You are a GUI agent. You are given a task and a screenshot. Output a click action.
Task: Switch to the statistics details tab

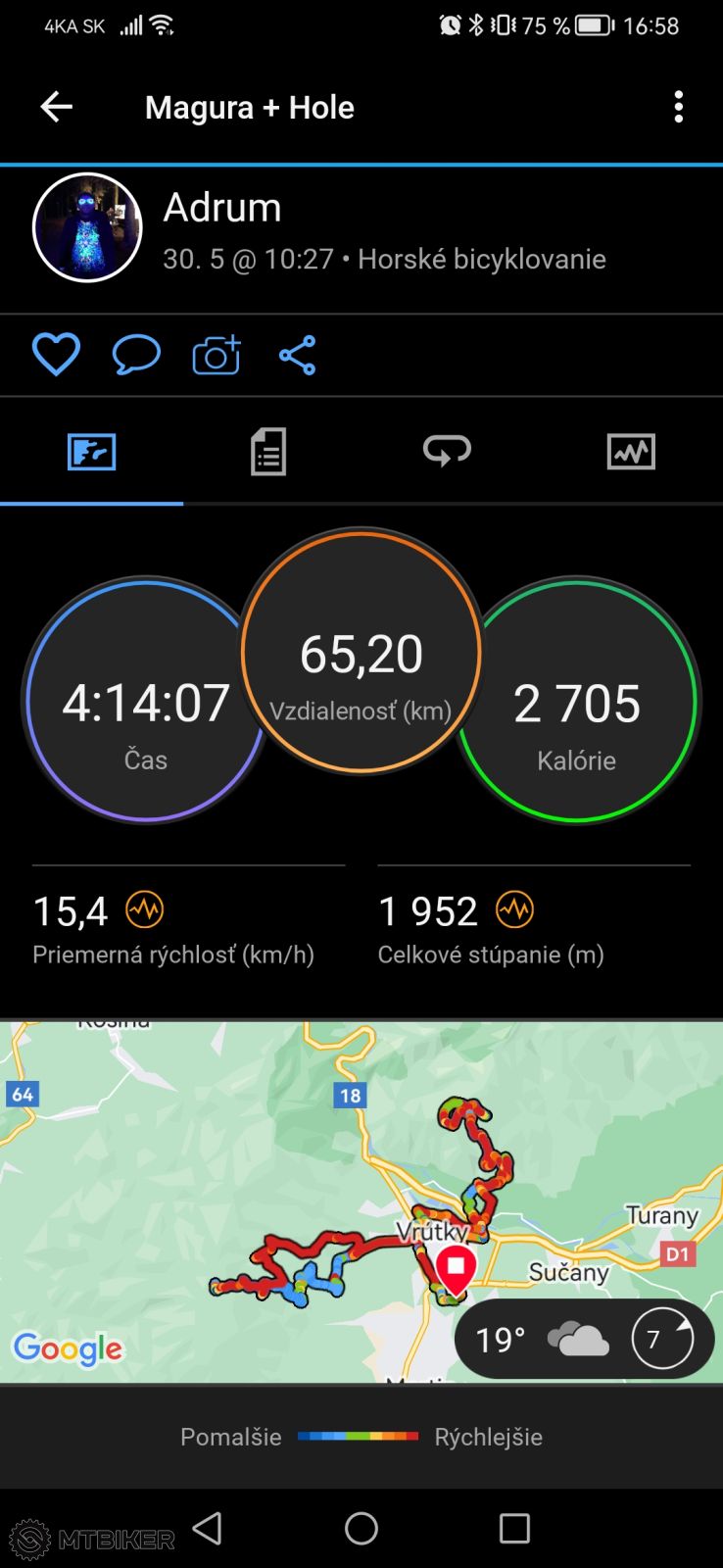[x=268, y=452]
